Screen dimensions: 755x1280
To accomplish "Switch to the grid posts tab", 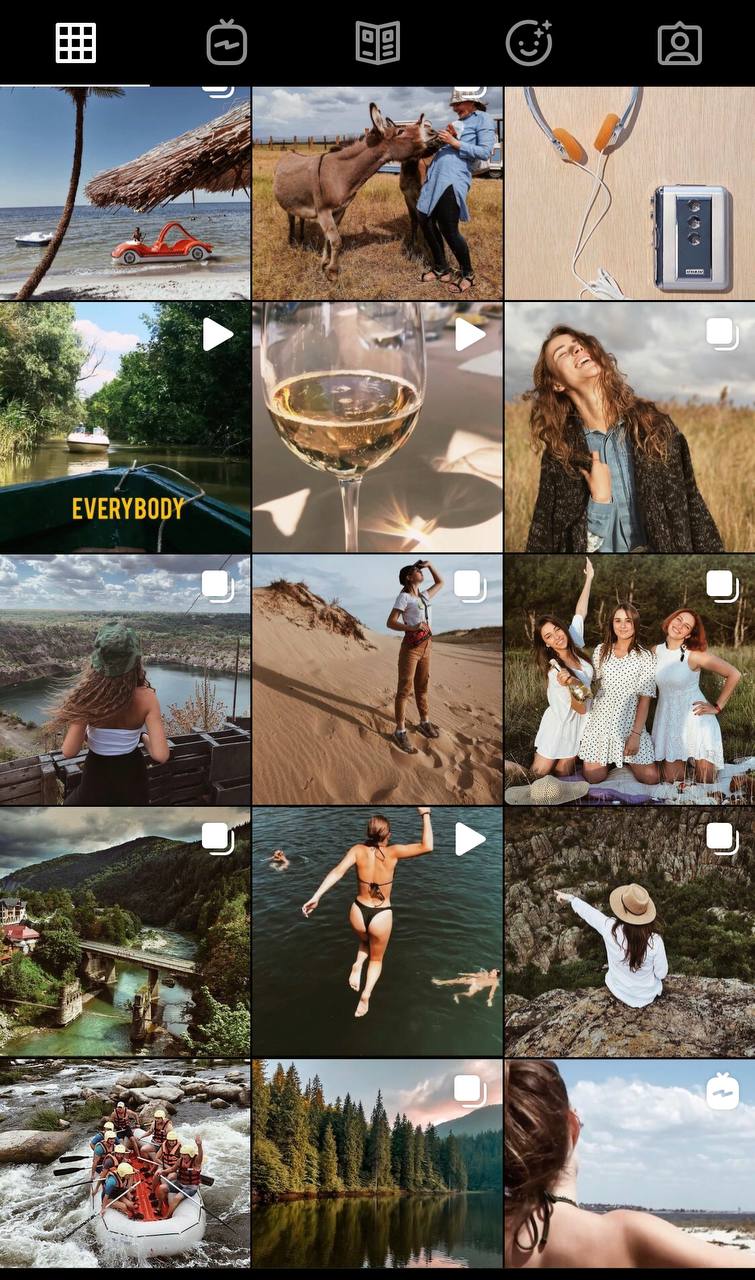I will pos(76,43).
